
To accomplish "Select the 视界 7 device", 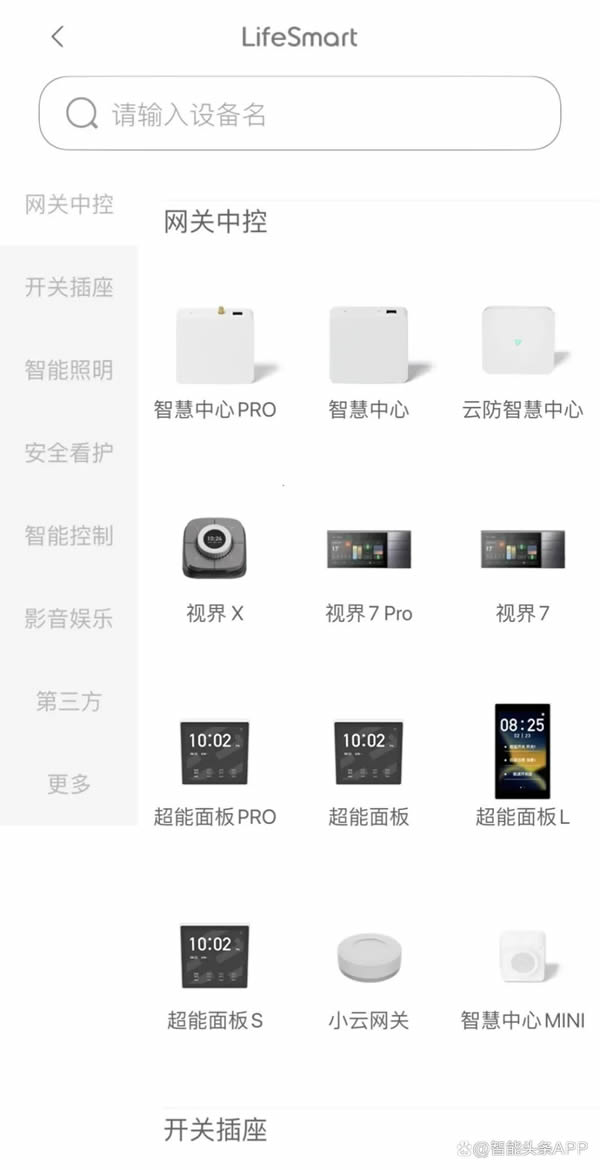I will tap(522, 565).
